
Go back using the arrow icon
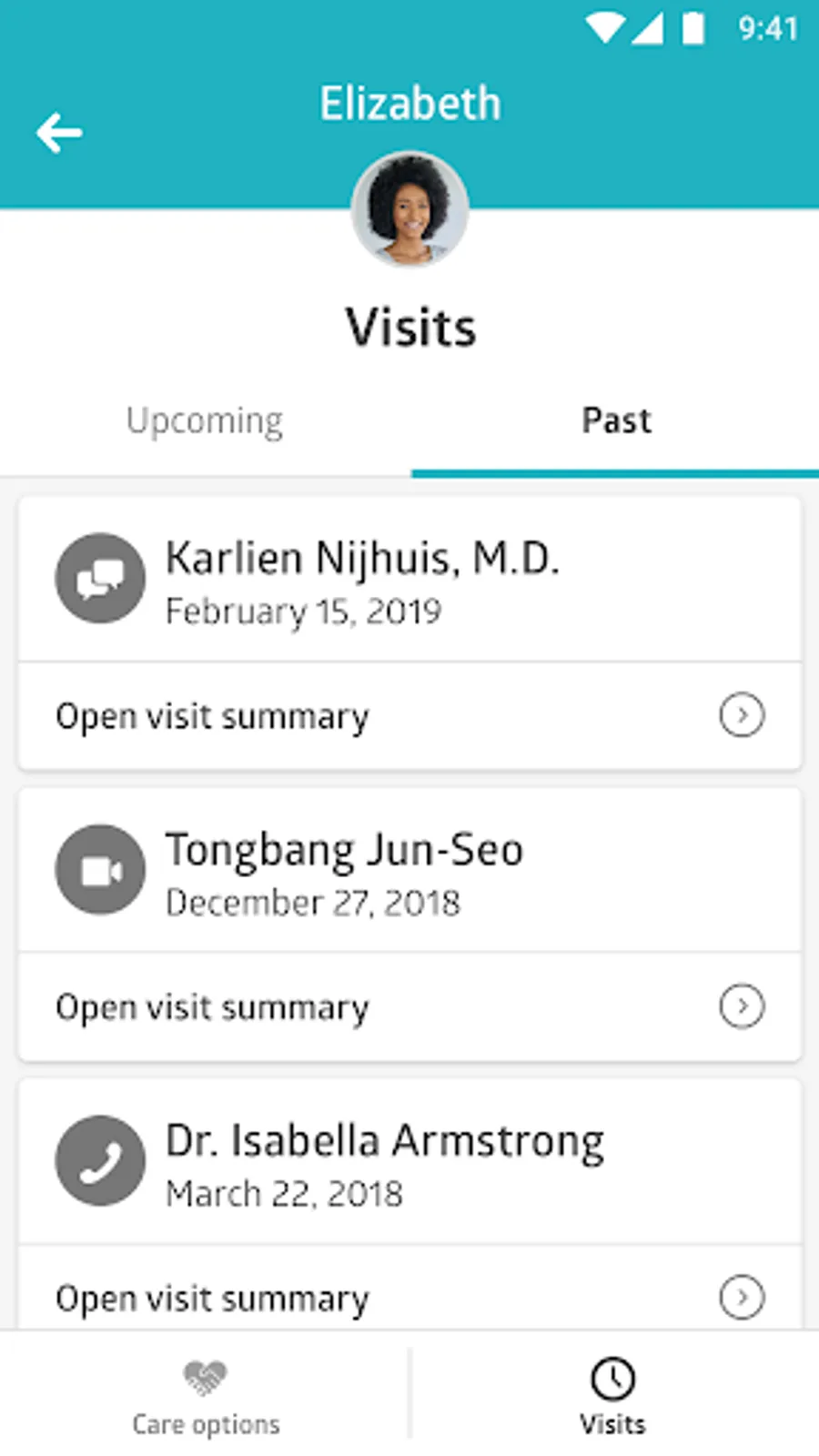tap(59, 133)
